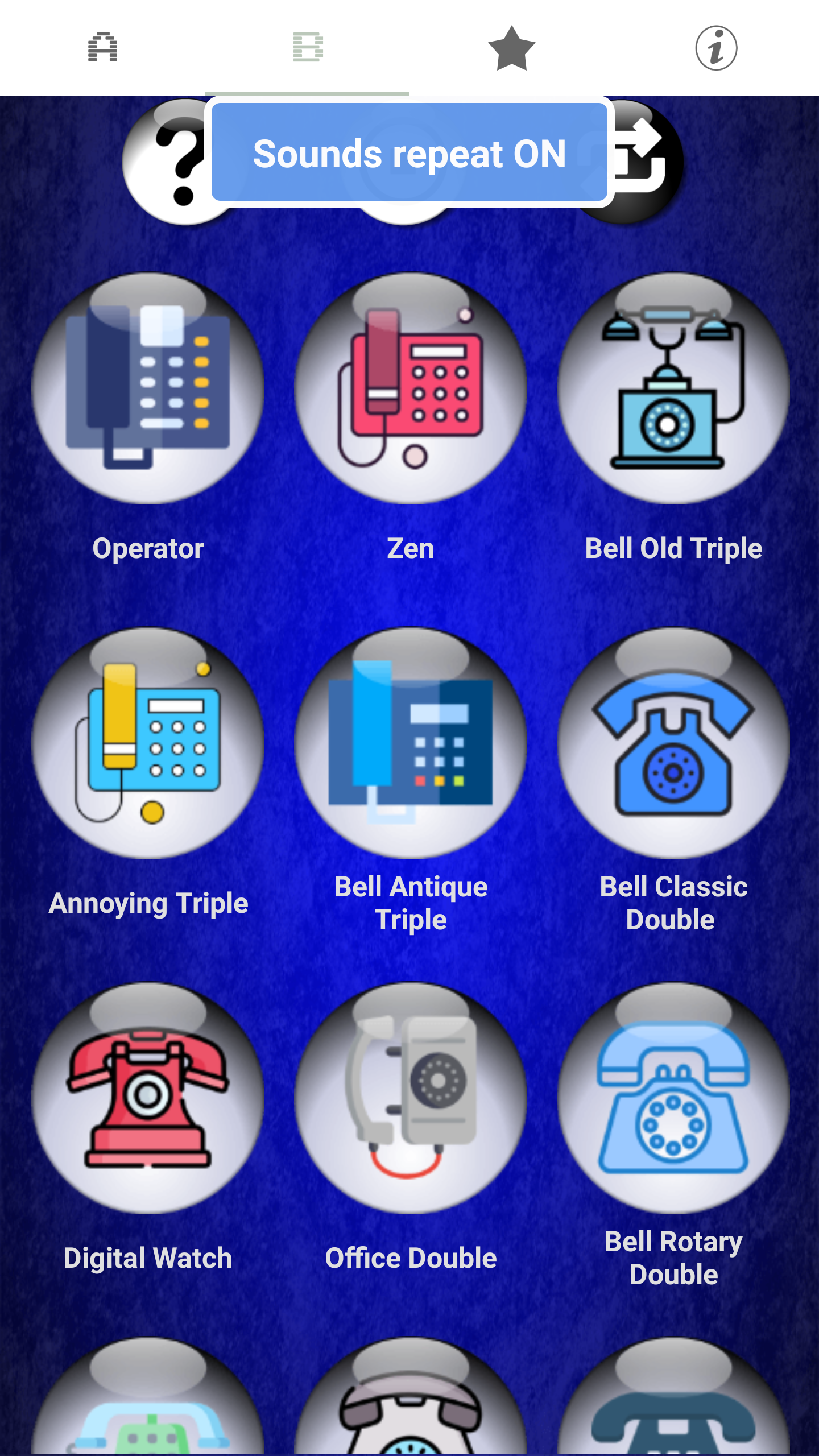Play Bell Rotary Double sound
The width and height of the screenshot is (819, 1456).
tap(673, 1099)
